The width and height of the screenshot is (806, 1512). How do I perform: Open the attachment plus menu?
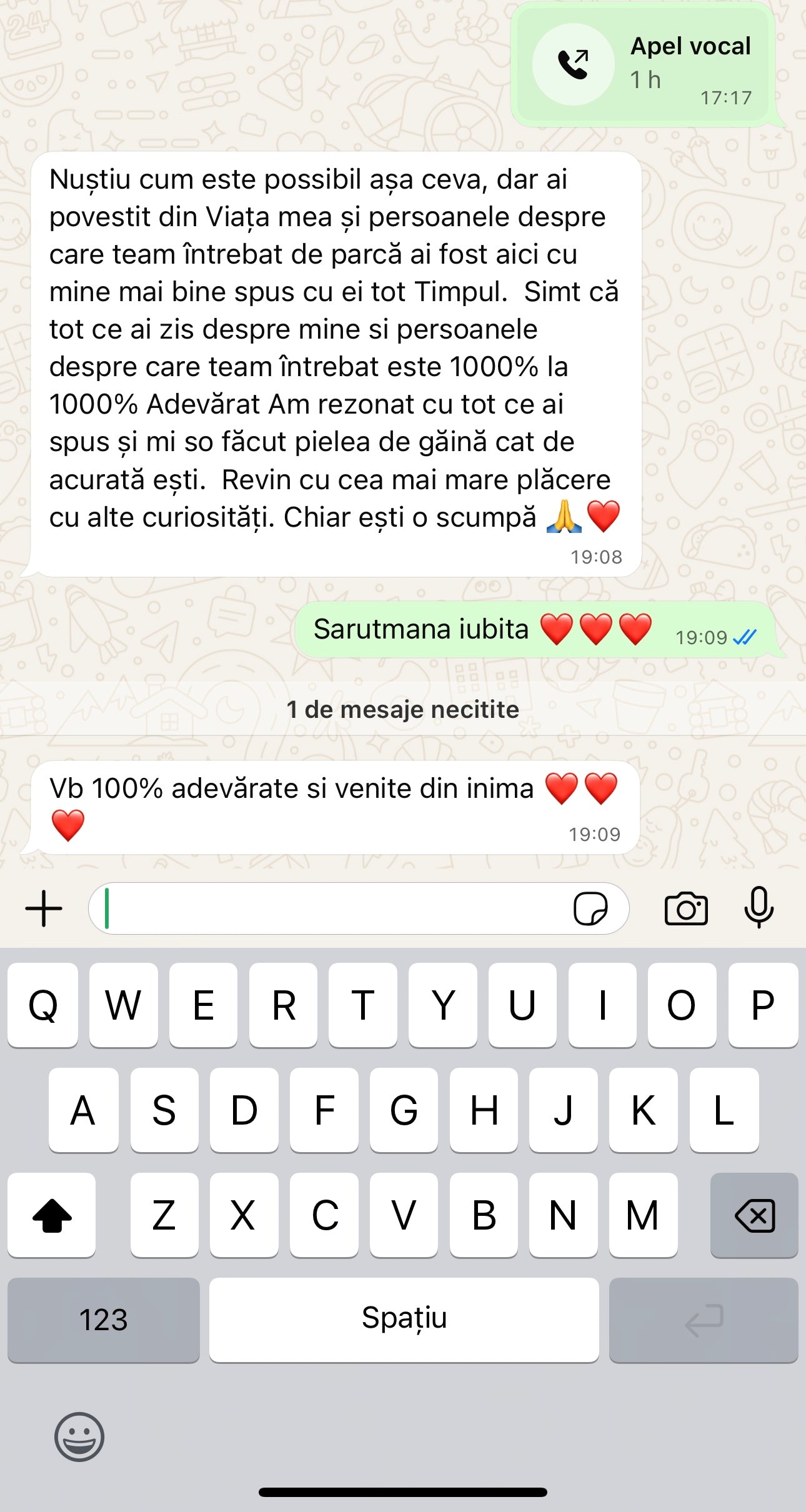(44, 908)
